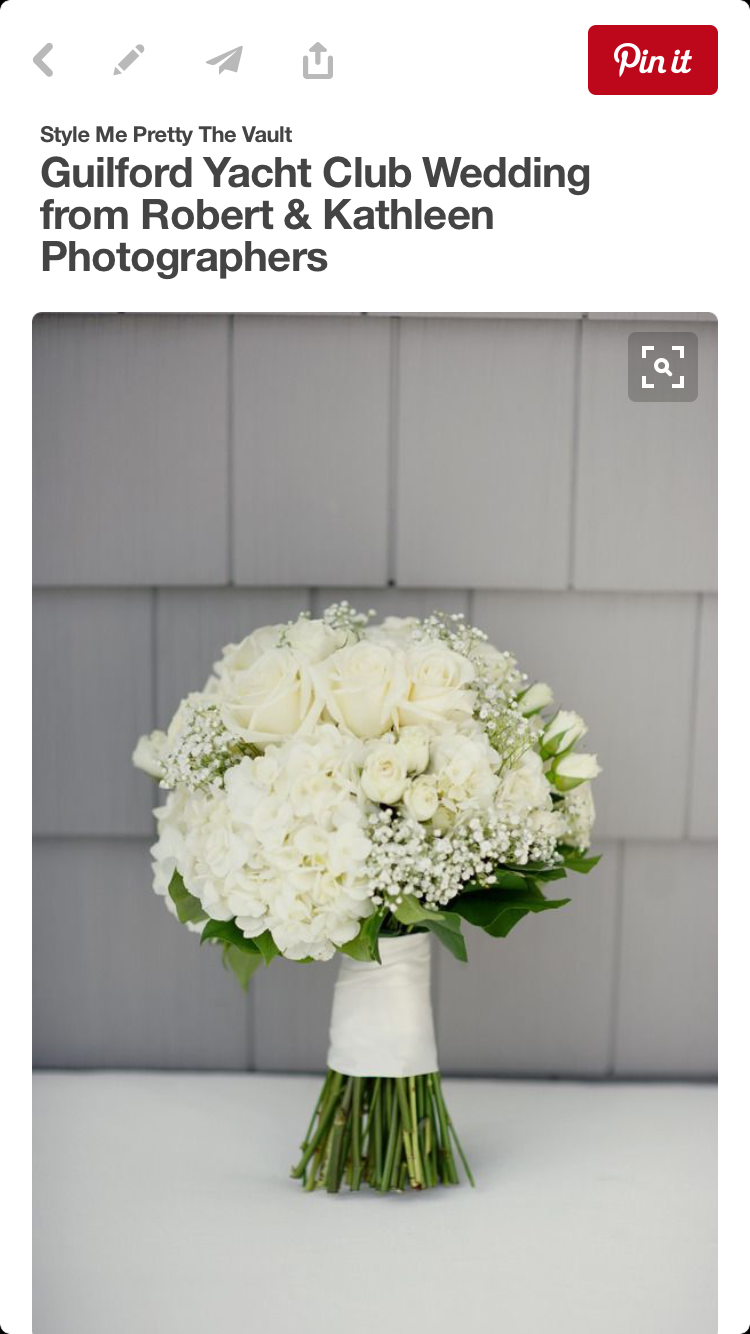Go back with the left arrow
Image resolution: width=750 pixels, height=1334 pixels.
[43, 60]
